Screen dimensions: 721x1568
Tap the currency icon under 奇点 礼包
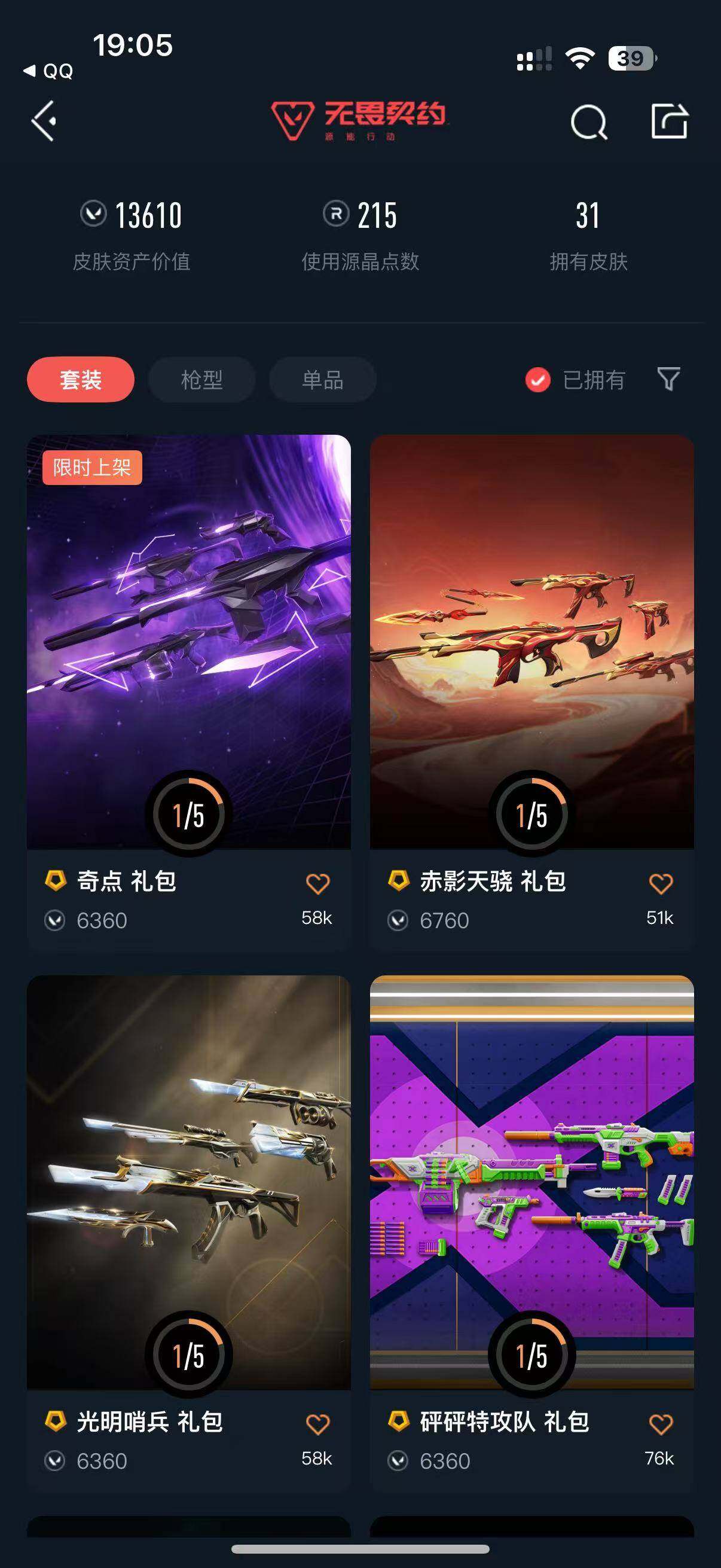point(56,920)
